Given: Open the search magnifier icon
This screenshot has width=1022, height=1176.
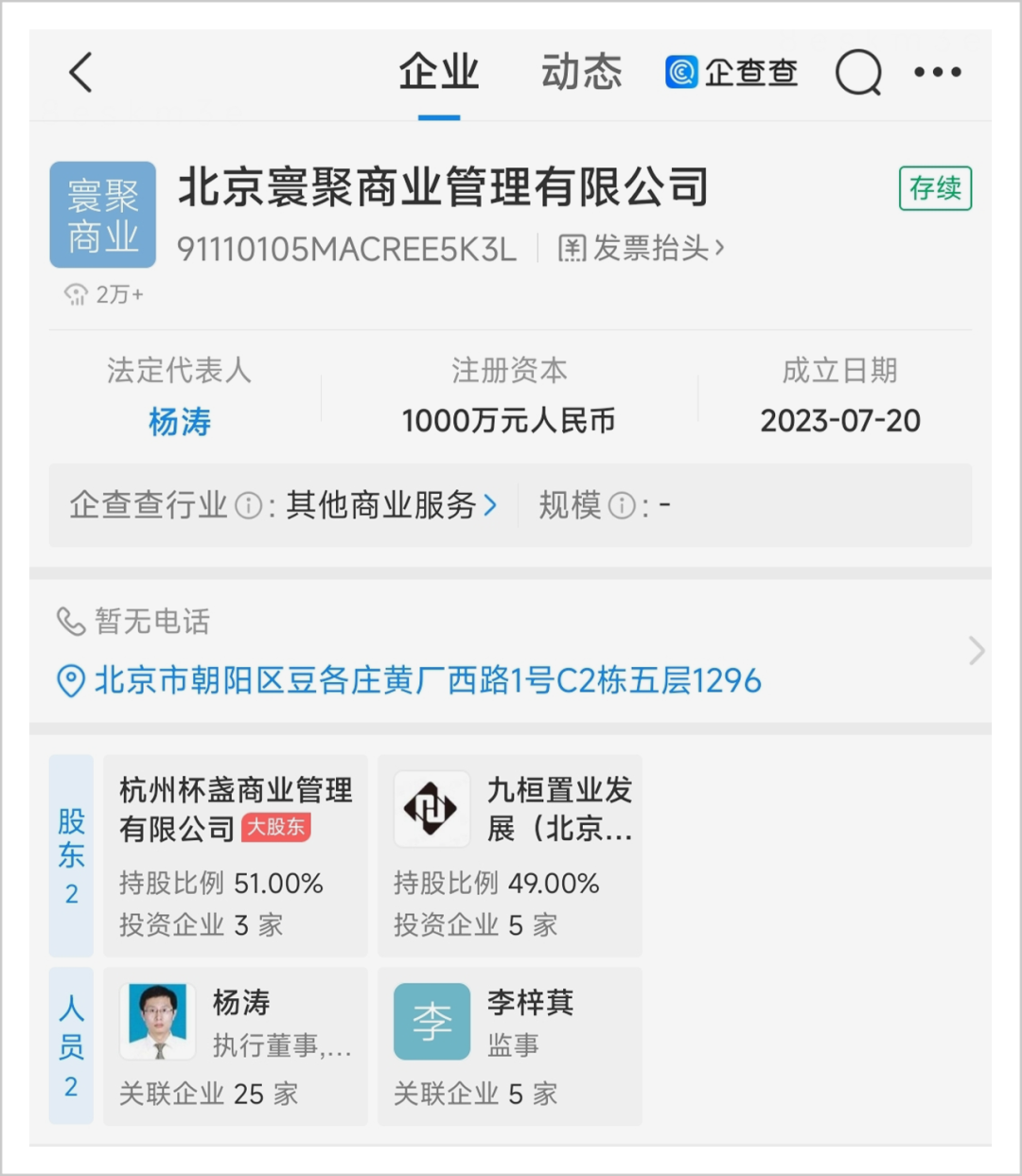Looking at the screenshot, I should 858,73.
